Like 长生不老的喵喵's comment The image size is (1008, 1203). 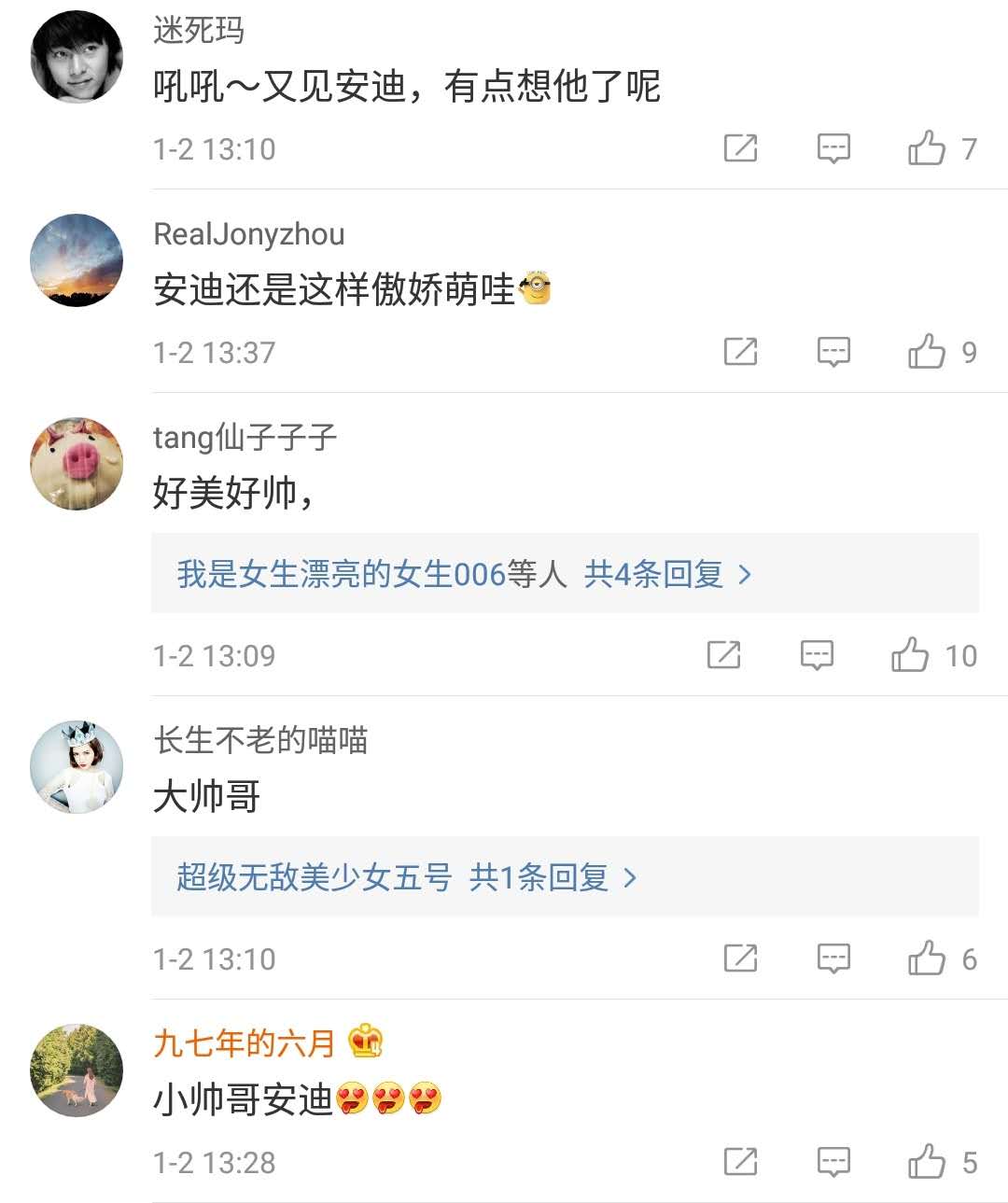pos(926,958)
